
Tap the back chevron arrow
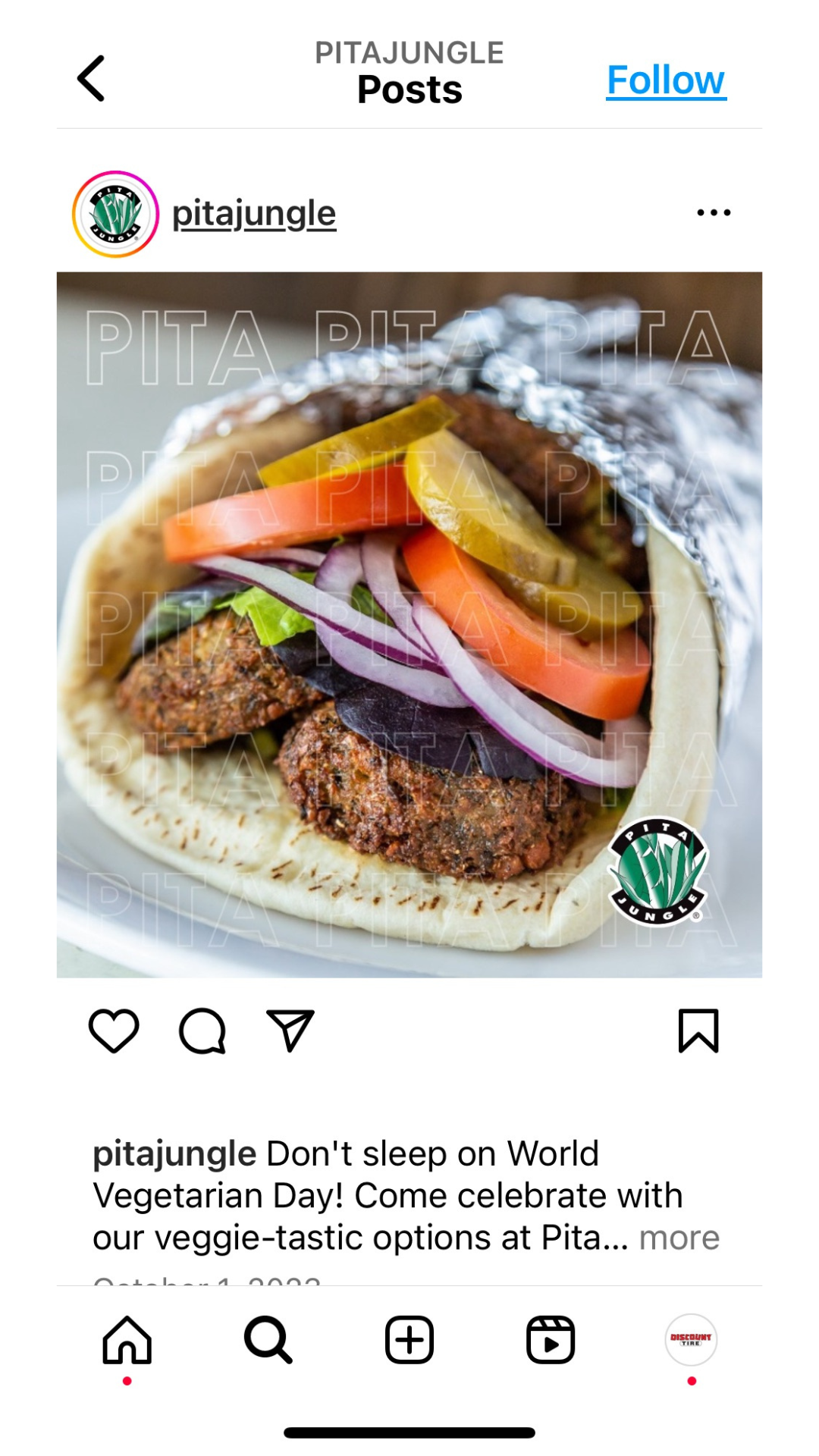[91, 79]
